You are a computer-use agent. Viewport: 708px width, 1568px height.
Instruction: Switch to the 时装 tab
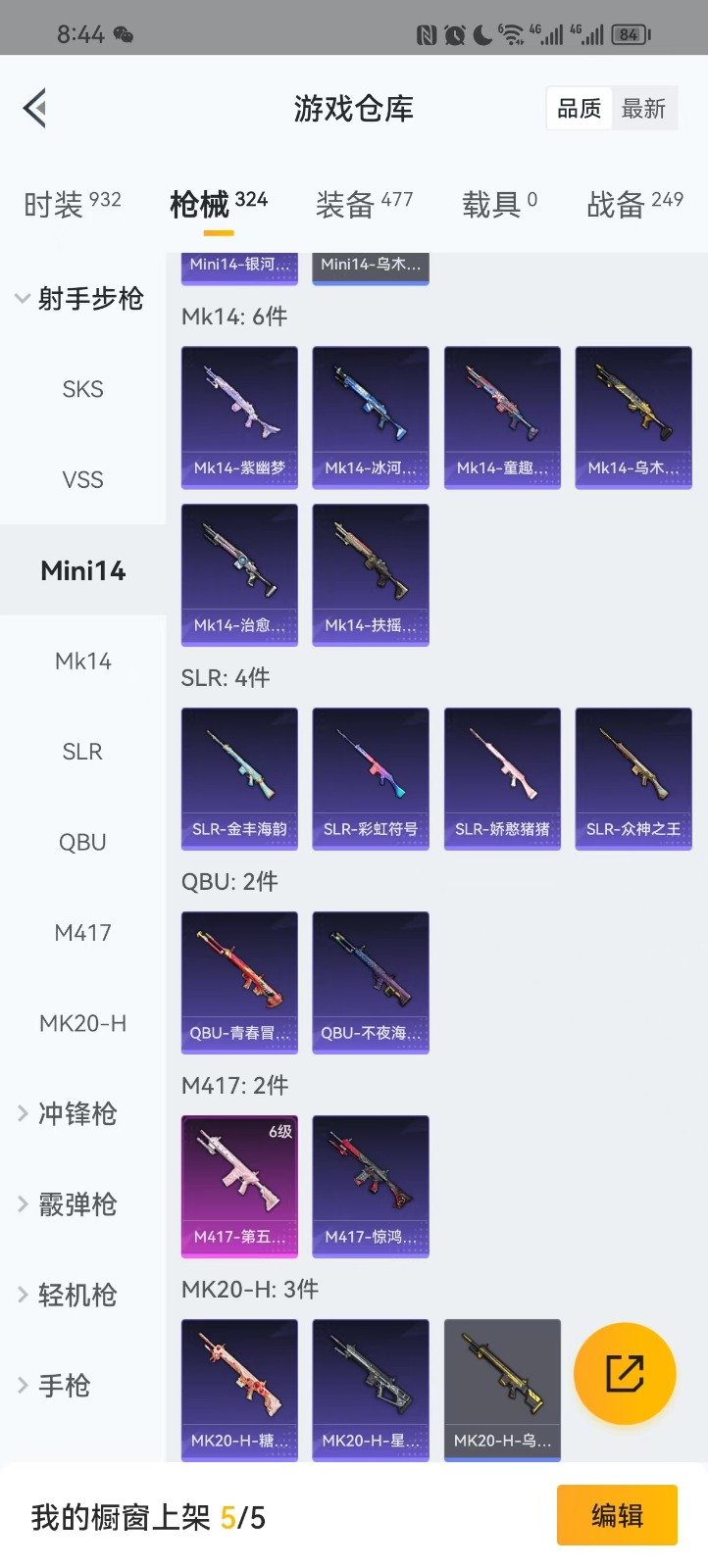pyautogui.click(x=72, y=204)
